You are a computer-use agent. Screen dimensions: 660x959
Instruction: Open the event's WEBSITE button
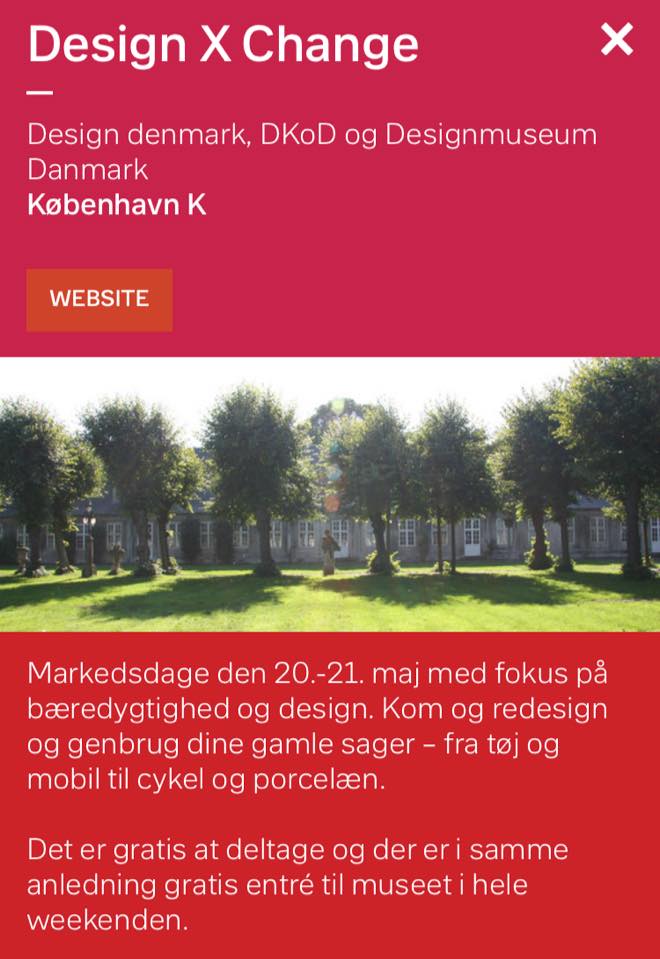pyautogui.click(x=99, y=299)
